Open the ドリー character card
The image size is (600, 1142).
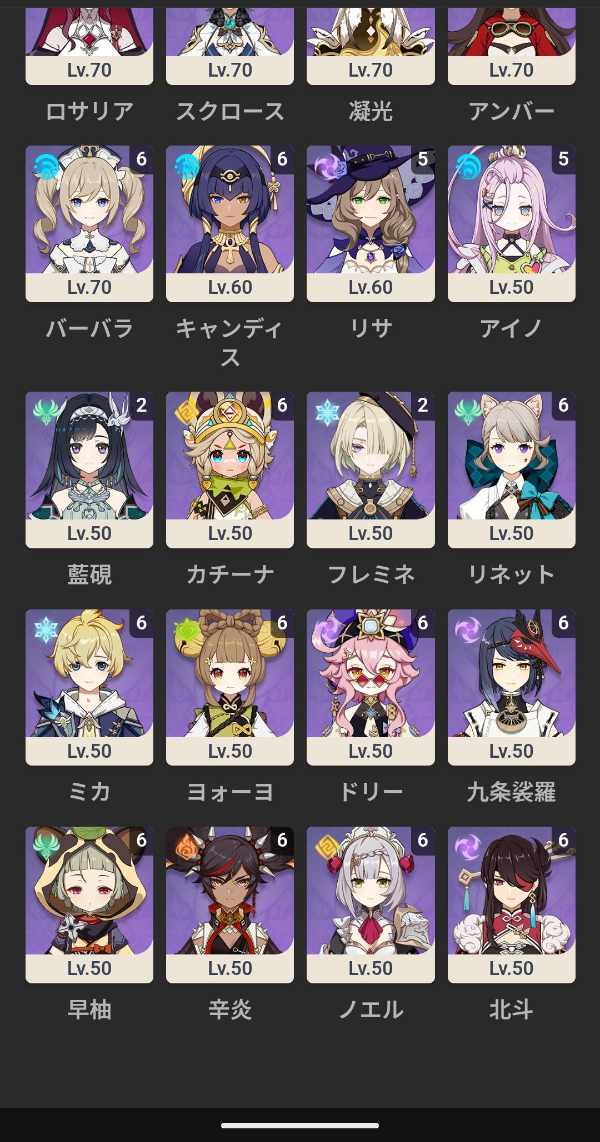371,687
